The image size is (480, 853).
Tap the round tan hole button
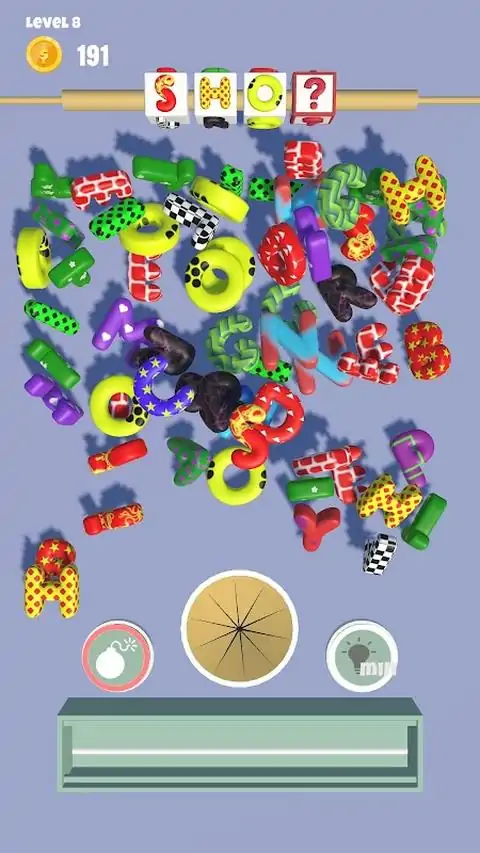(239, 628)
